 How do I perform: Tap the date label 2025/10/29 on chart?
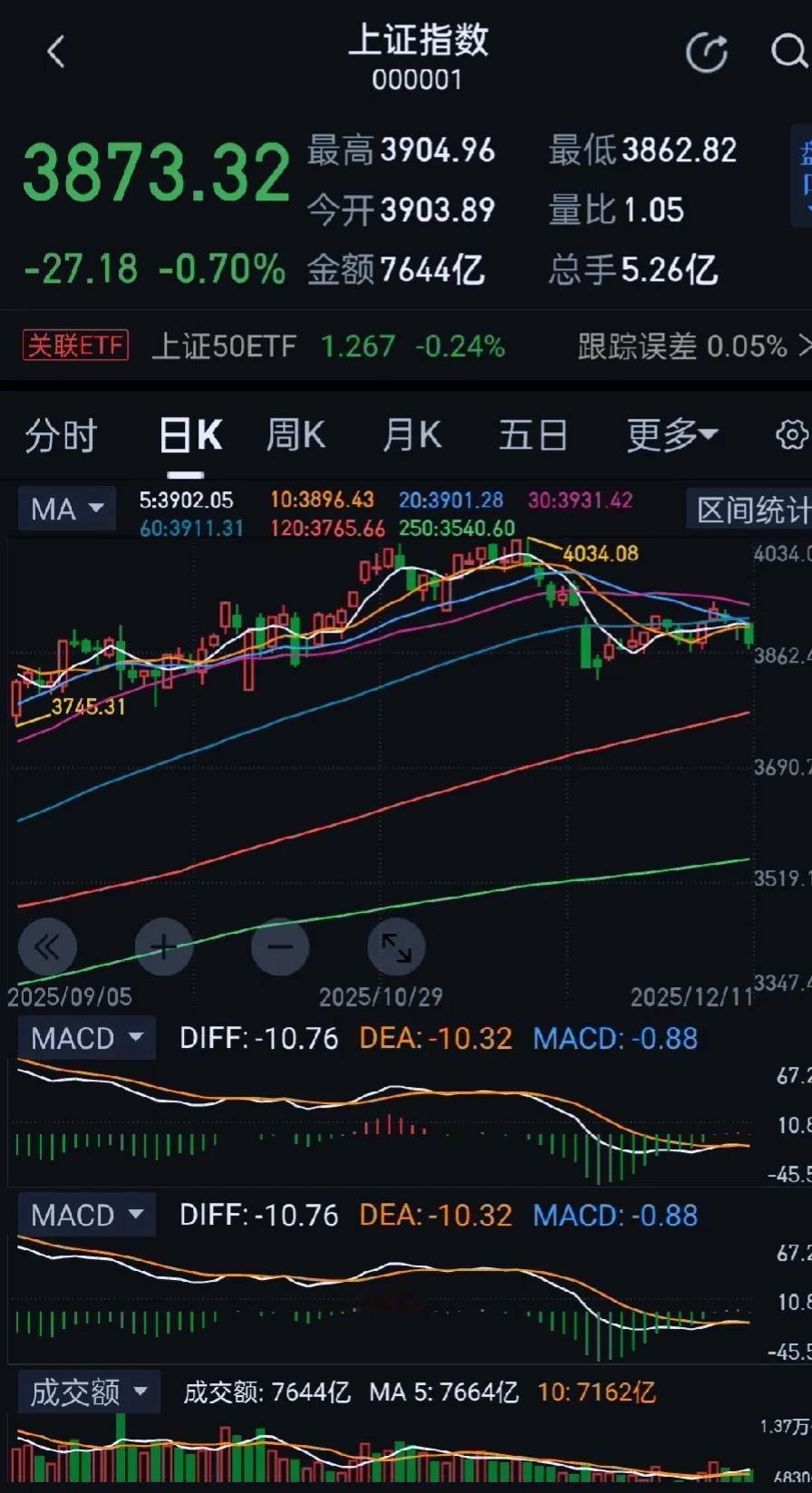click(x=382, y=996)
